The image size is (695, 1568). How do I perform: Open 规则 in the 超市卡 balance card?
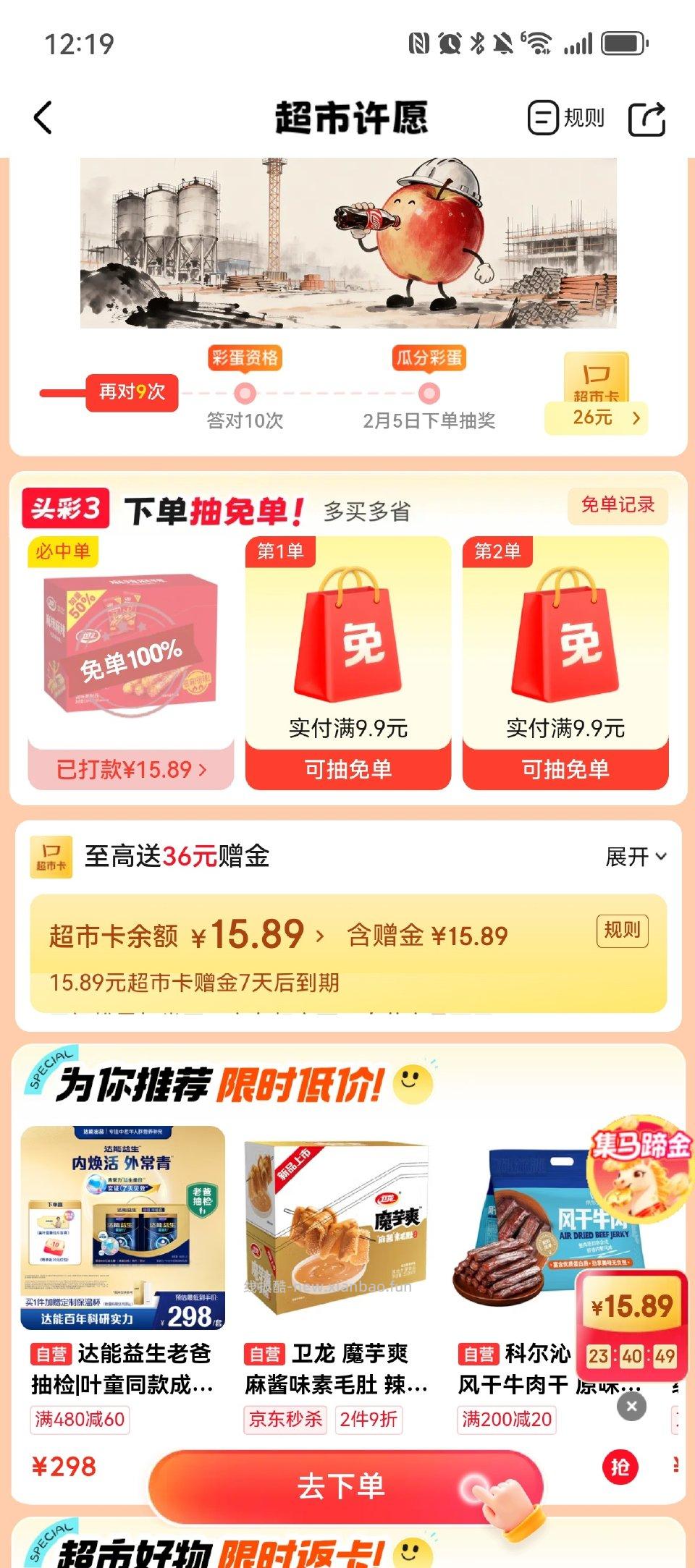point(622,931)
